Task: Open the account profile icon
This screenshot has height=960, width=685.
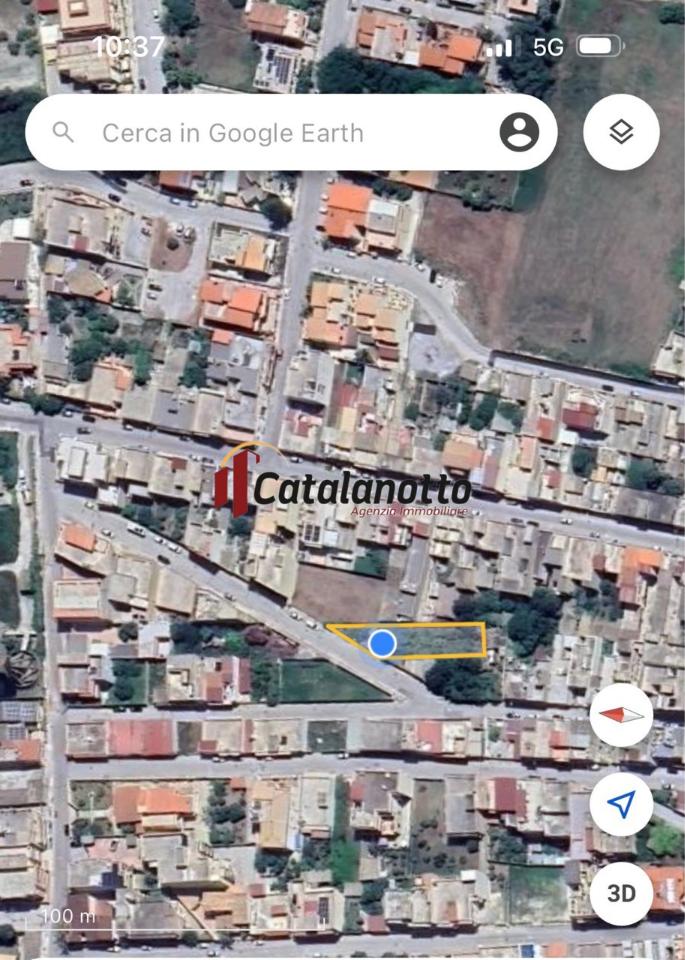Action: point(519,132)
